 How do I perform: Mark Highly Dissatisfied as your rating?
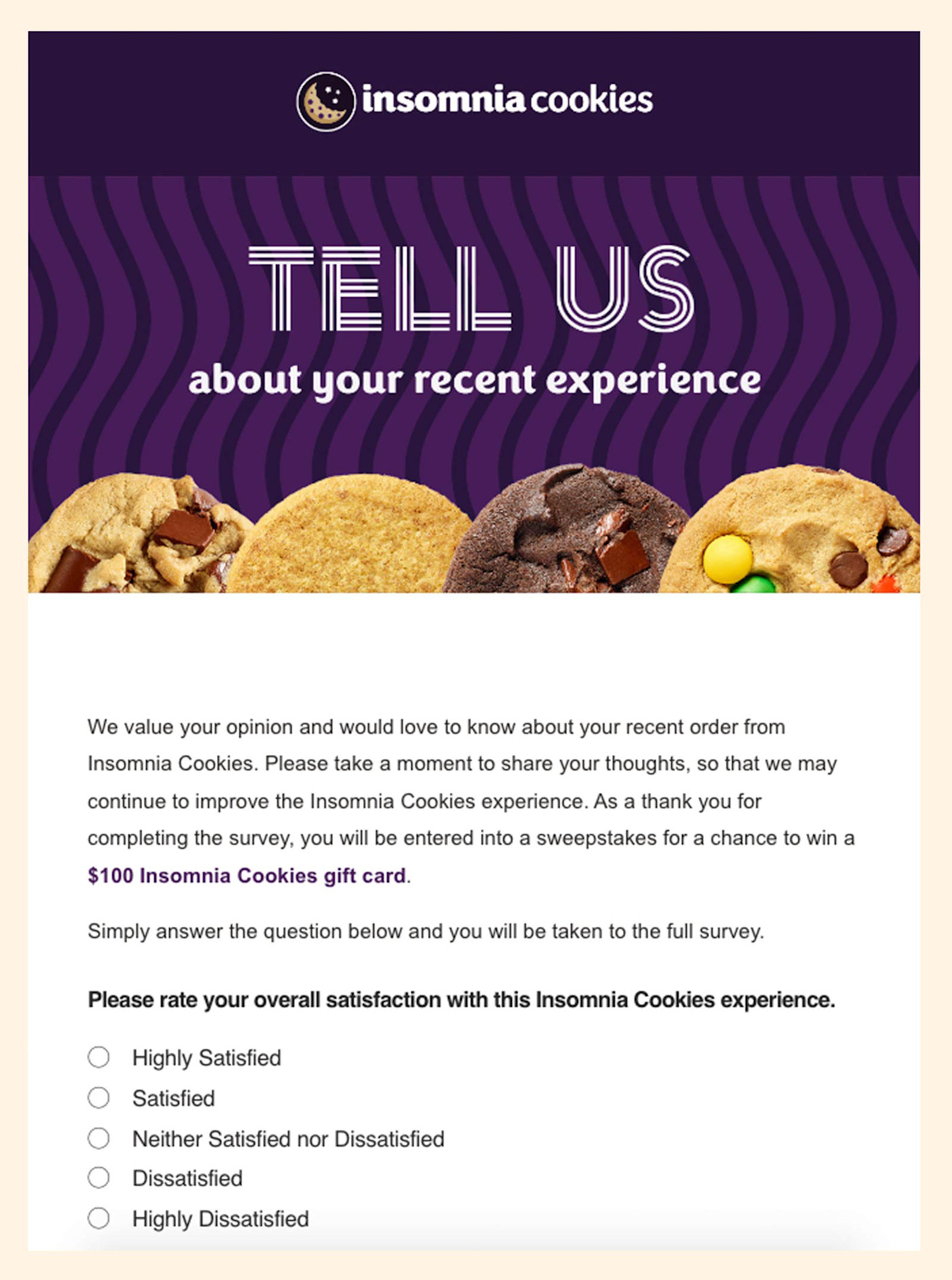point(99,1217)
